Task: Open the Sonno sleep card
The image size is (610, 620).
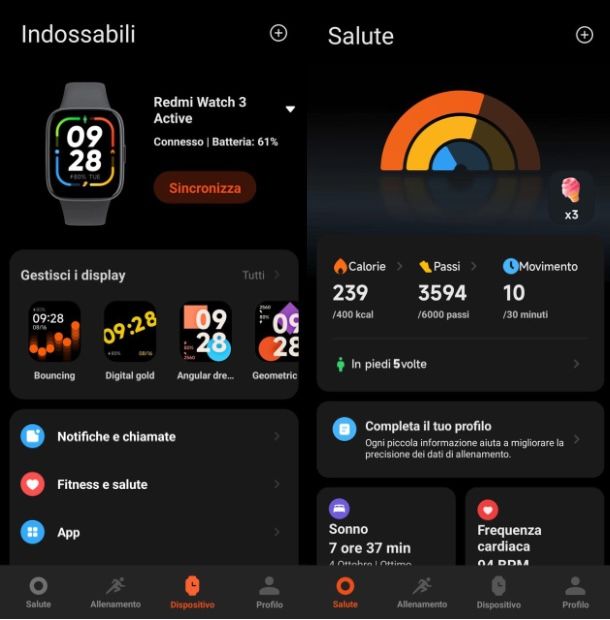Action: (x=386, y=535)
